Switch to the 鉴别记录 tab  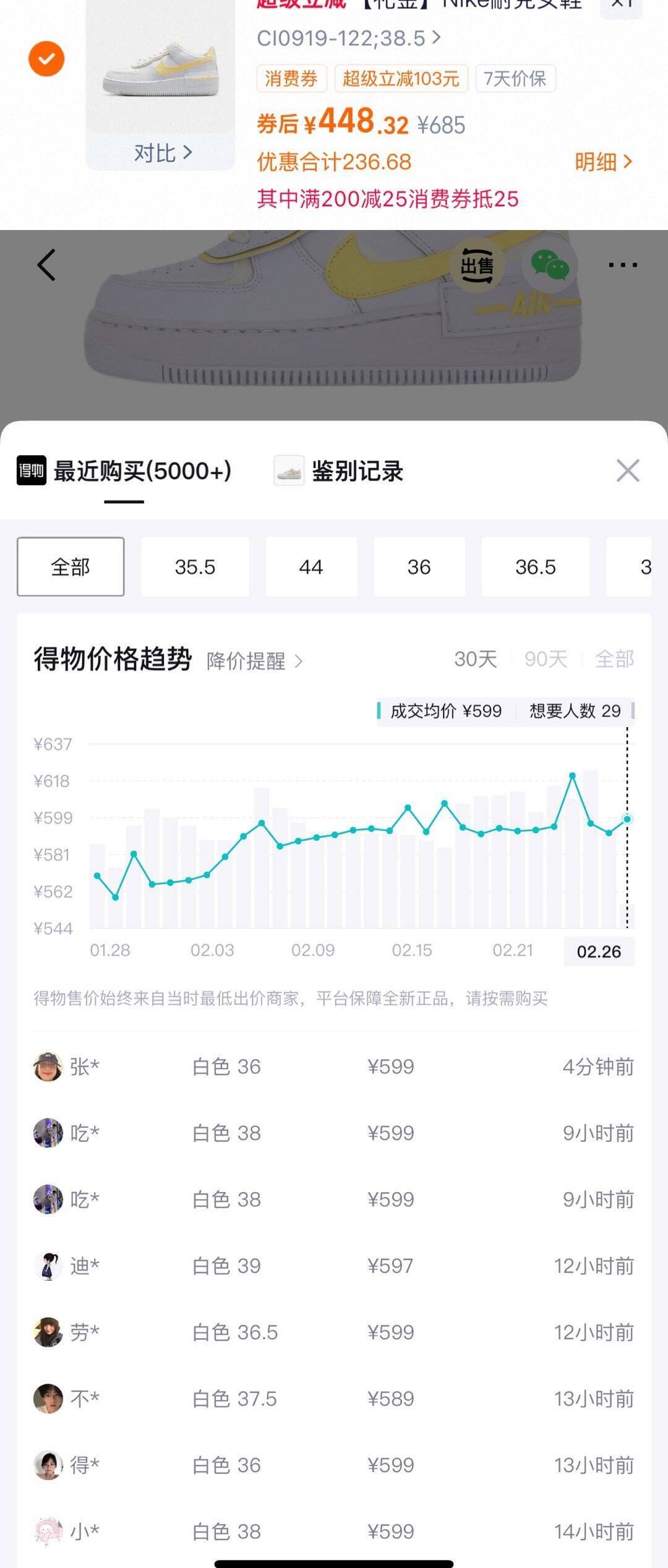pyautogui.click(x=340, y=471)
